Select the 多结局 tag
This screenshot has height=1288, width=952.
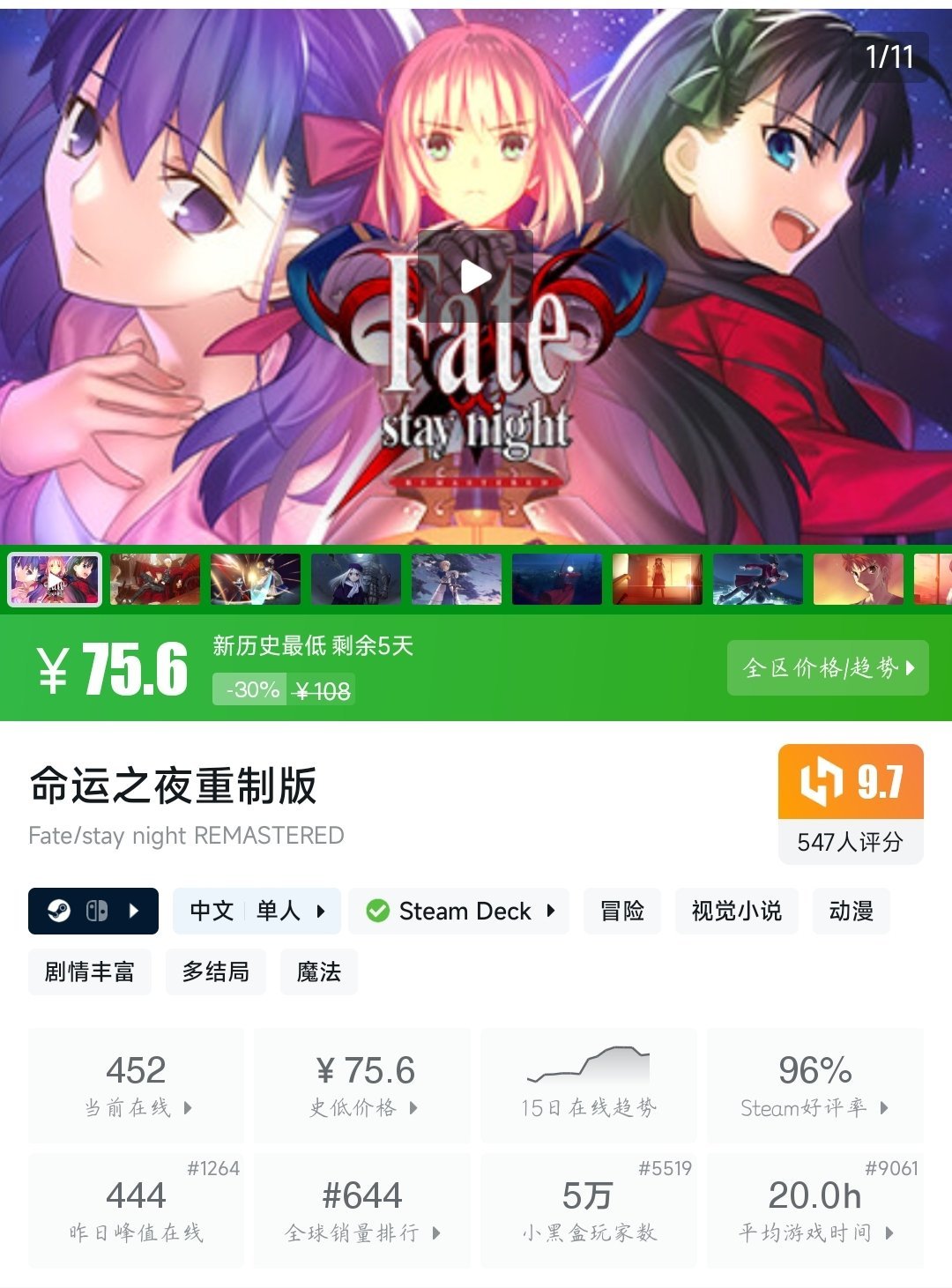click(x=216, y=972)
